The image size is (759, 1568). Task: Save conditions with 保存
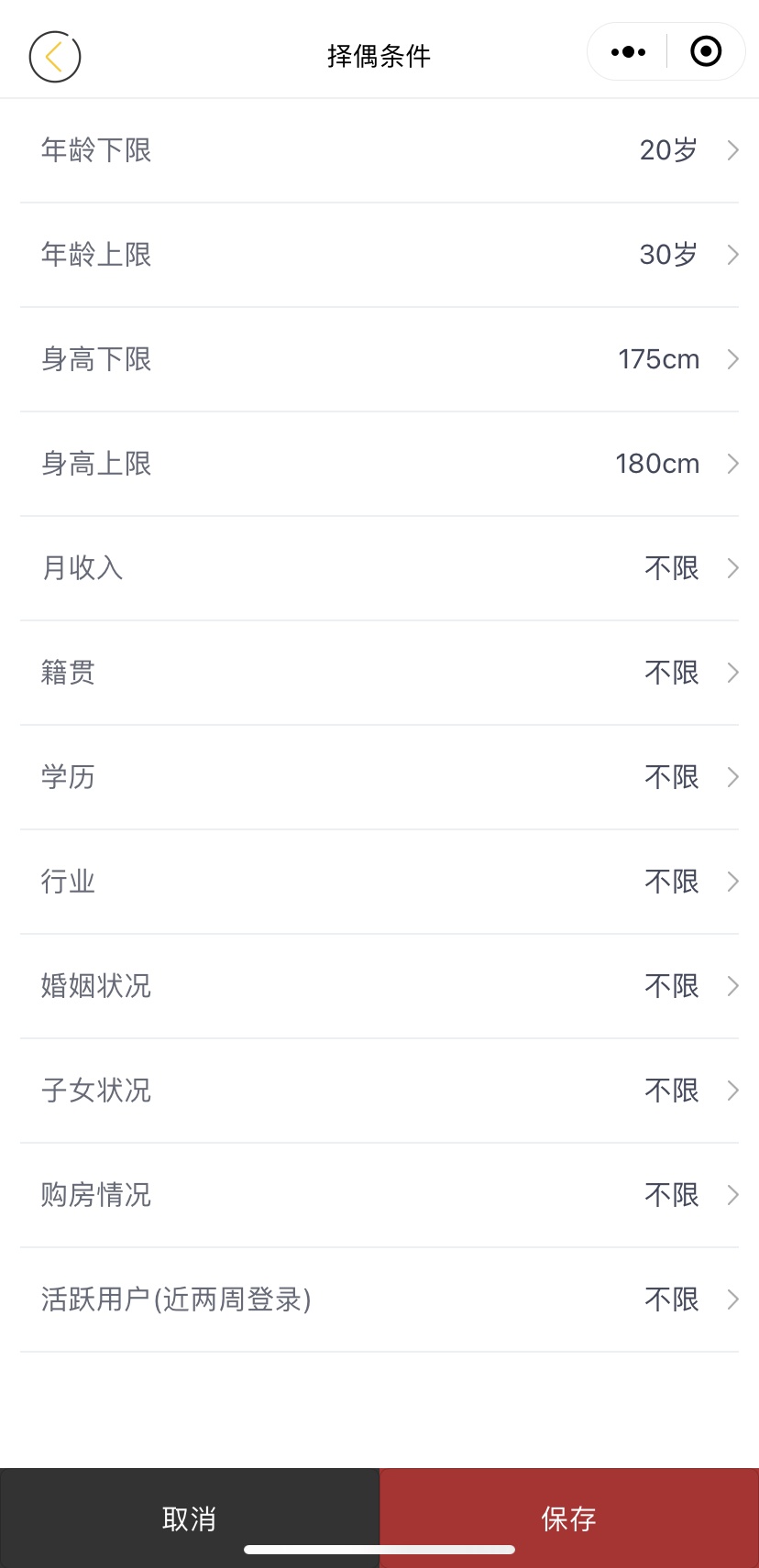569,1519
